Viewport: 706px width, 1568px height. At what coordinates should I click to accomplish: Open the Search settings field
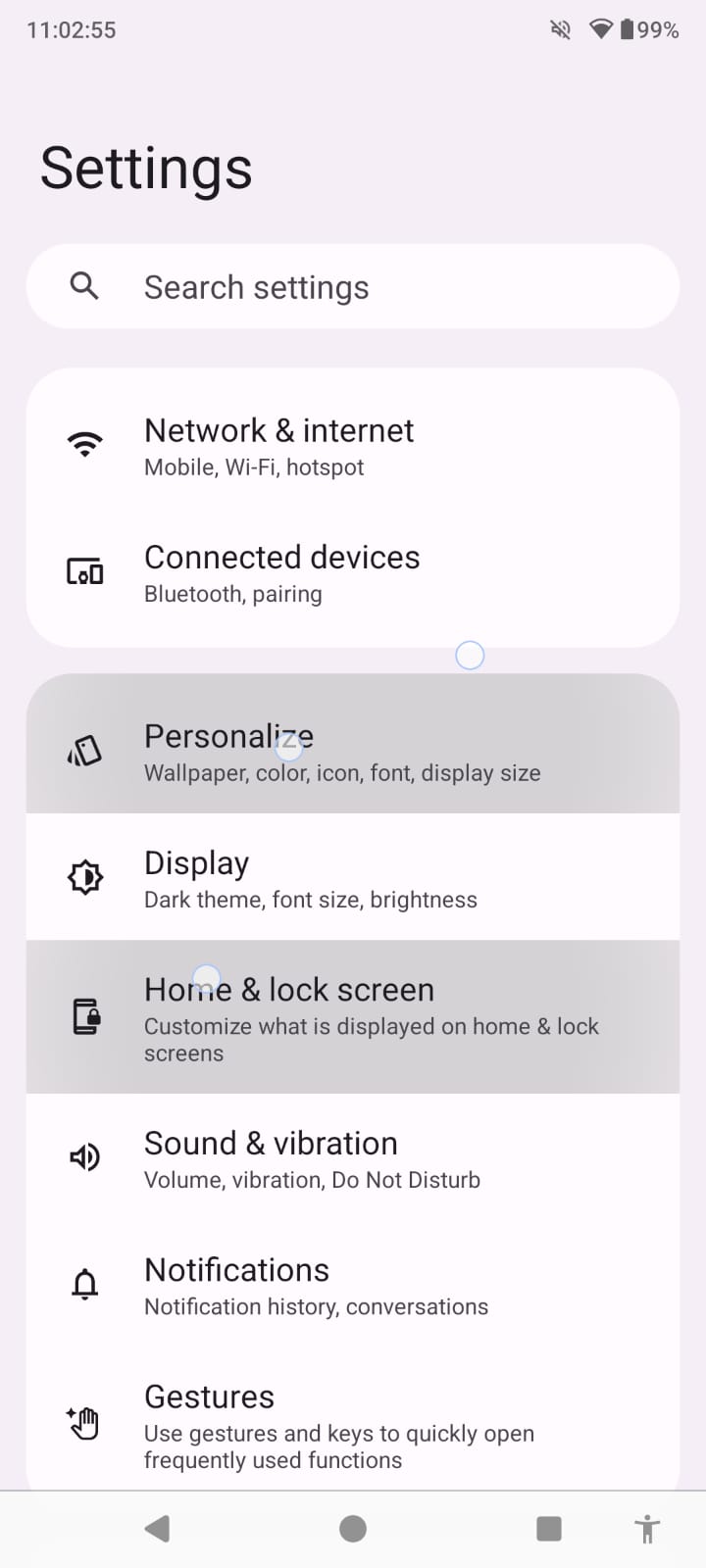tap(353, 287)
